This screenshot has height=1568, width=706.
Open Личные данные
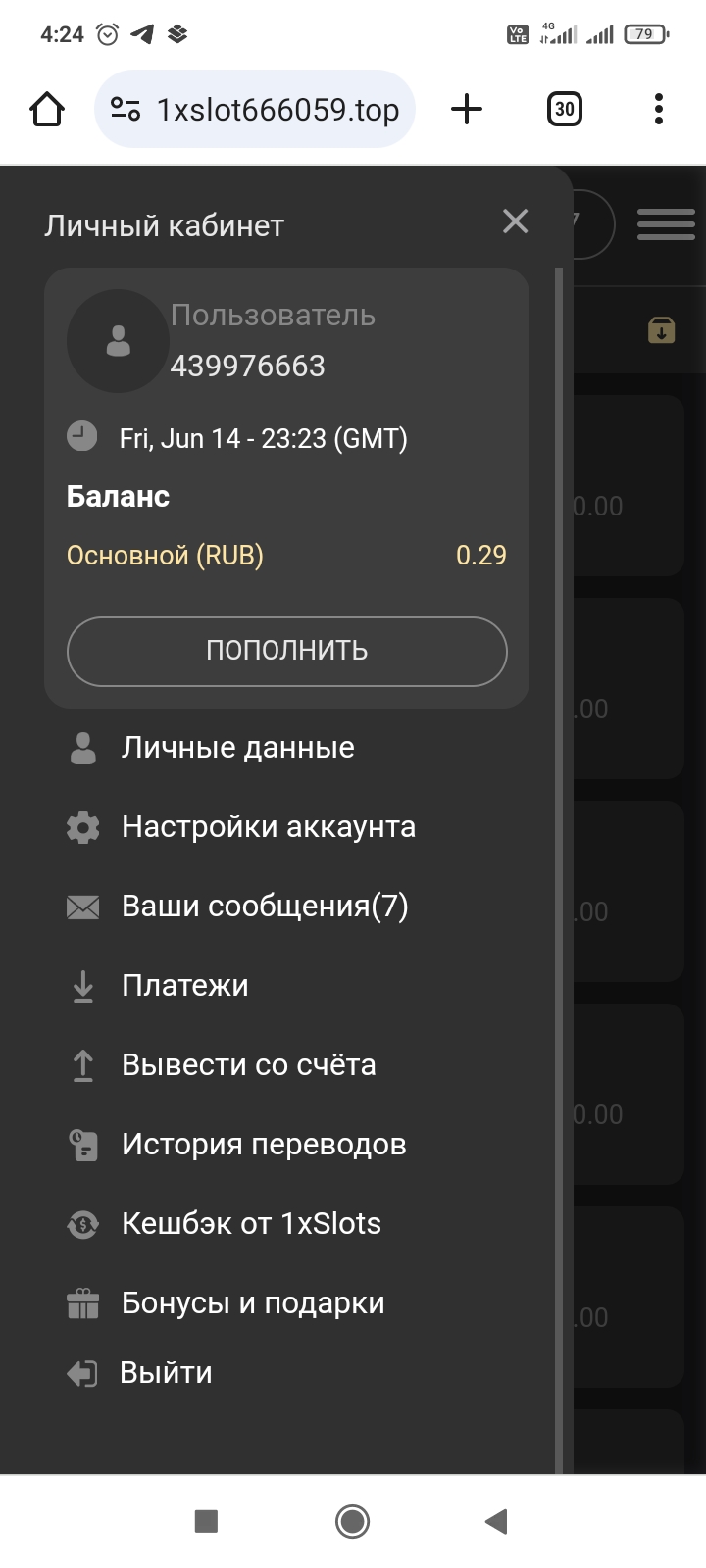click(237, 748)
